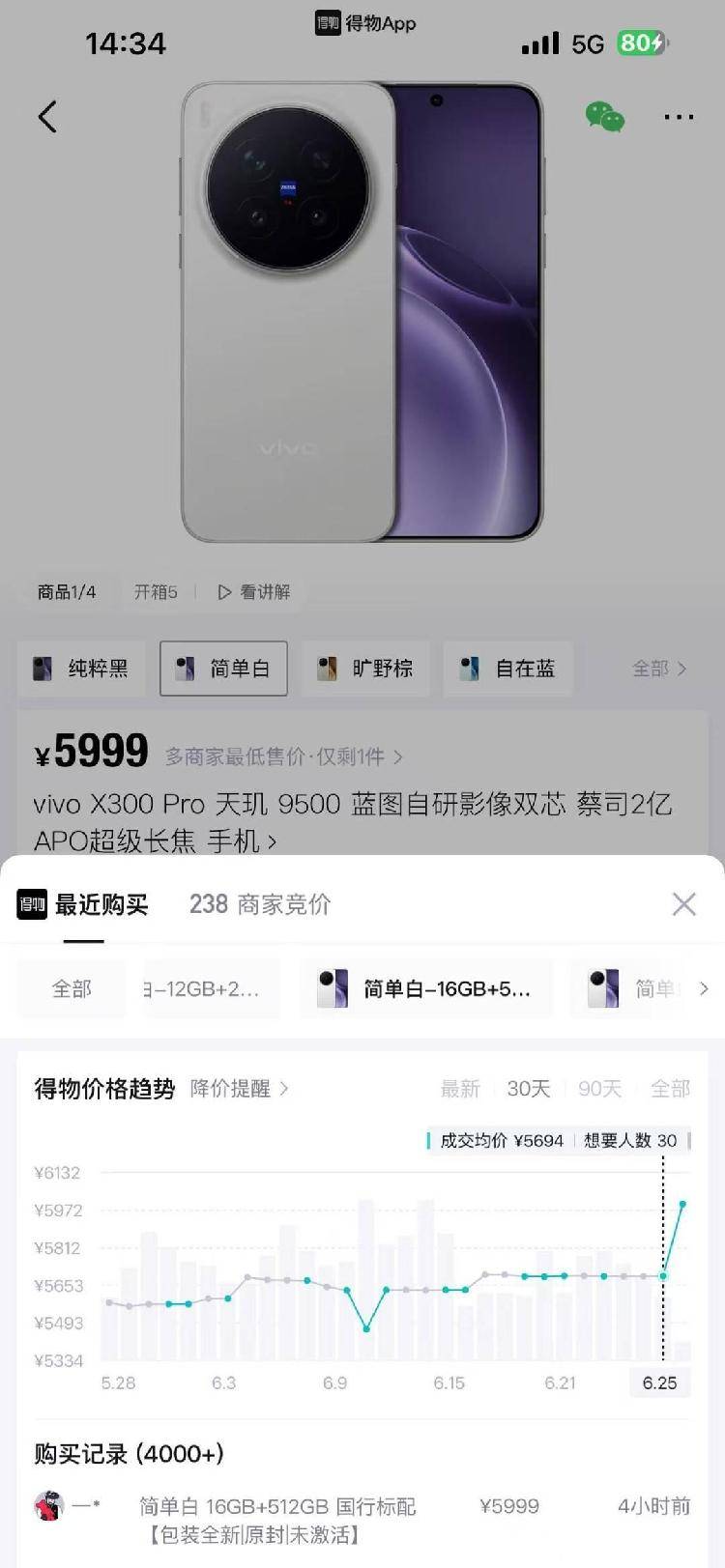Close the recent purchases sheet
The width and height of the screenshot is (725, 1568).
[684, 904]
